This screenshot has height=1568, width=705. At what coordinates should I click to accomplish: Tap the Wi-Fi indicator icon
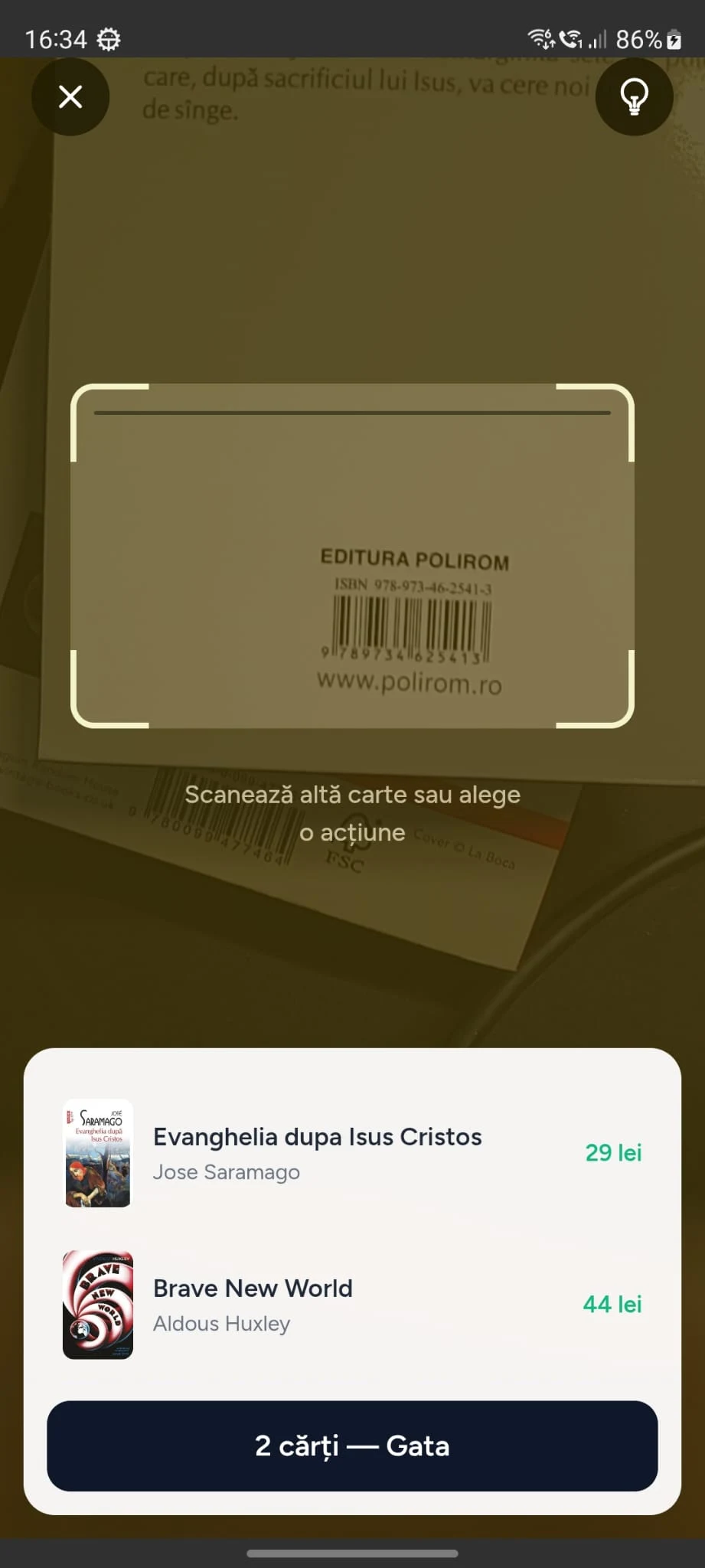[540, 38]
